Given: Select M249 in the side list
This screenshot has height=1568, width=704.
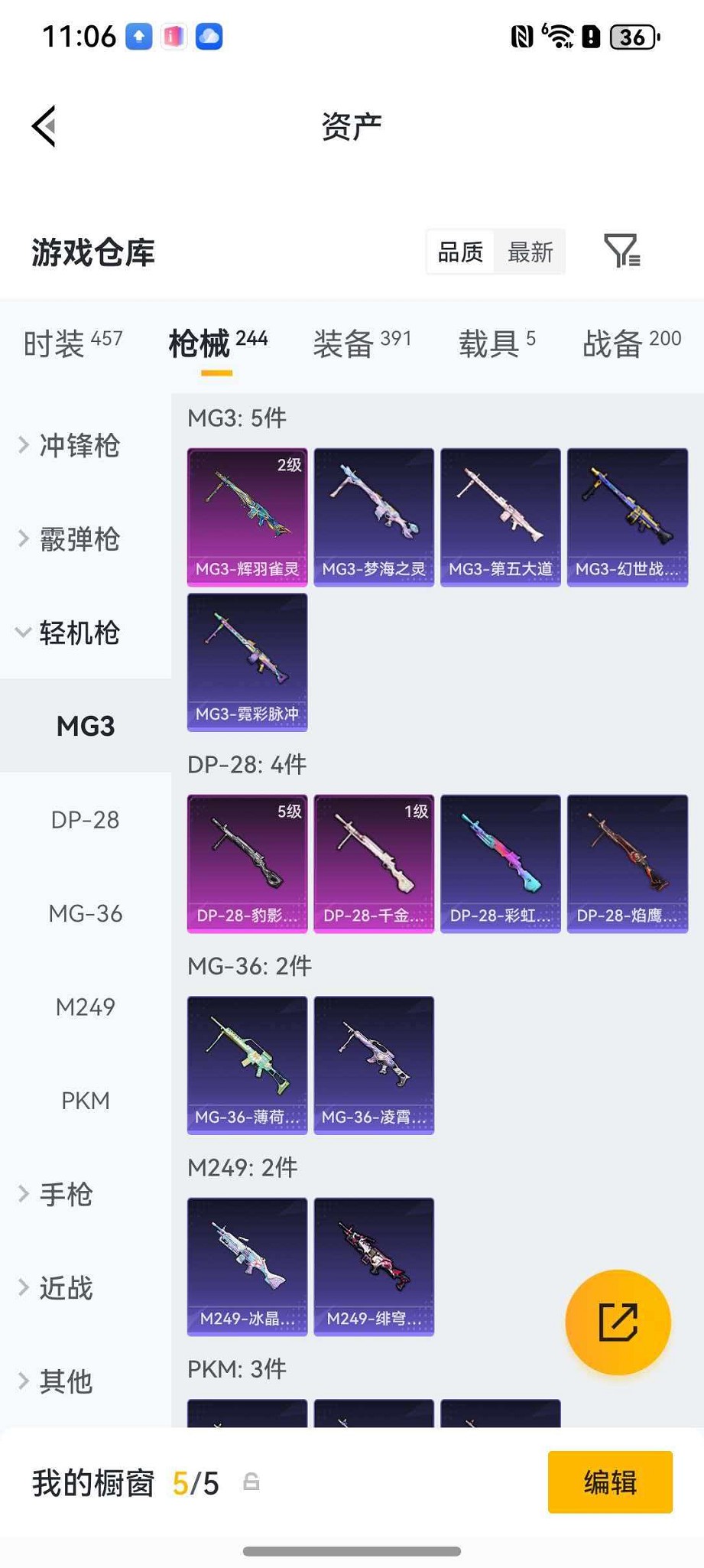Looking at the screenshot, I should click(x=85, y=1007).
